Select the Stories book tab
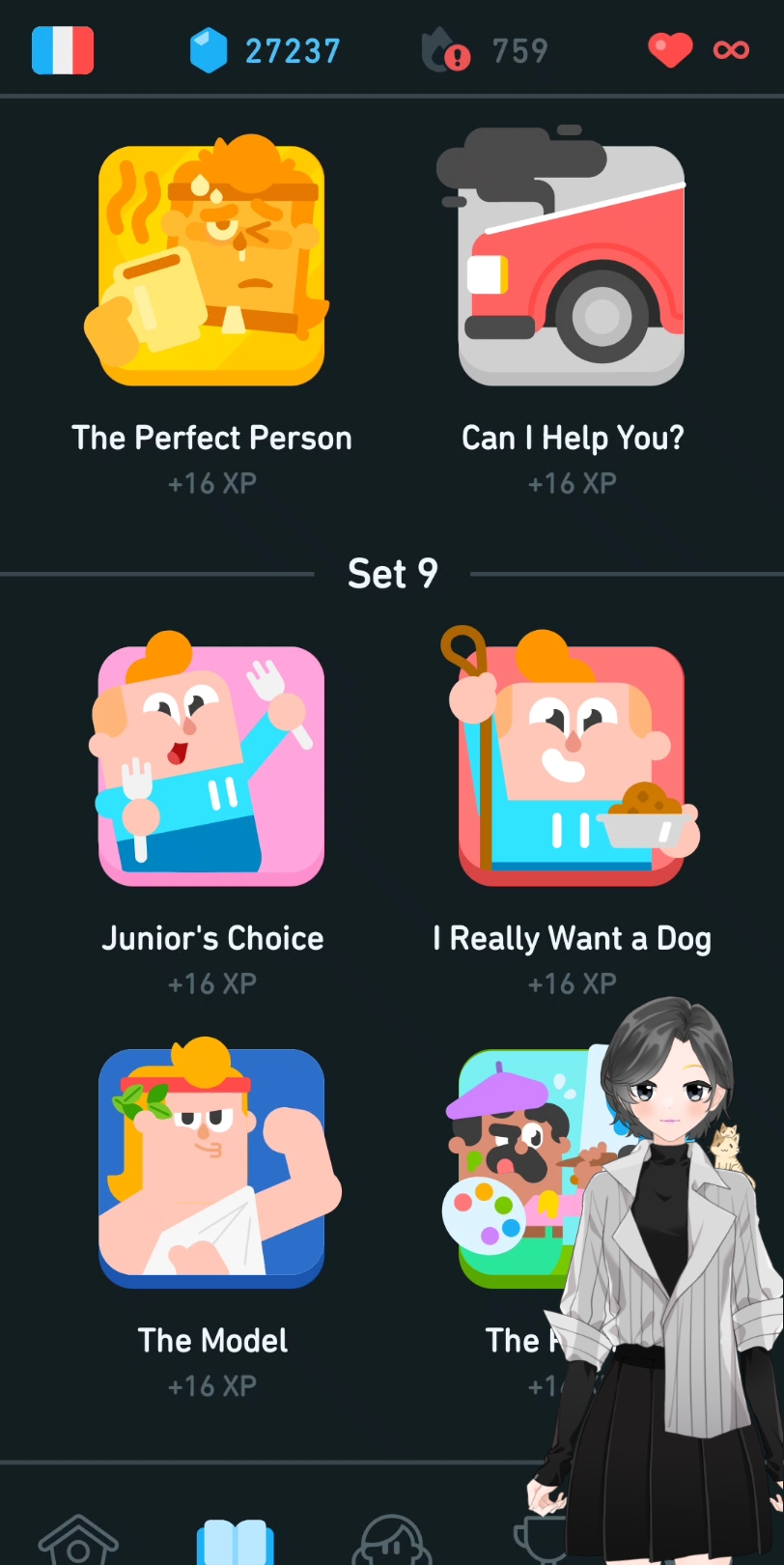This screenshot has width=784, height=1565. coord(235,1541)
